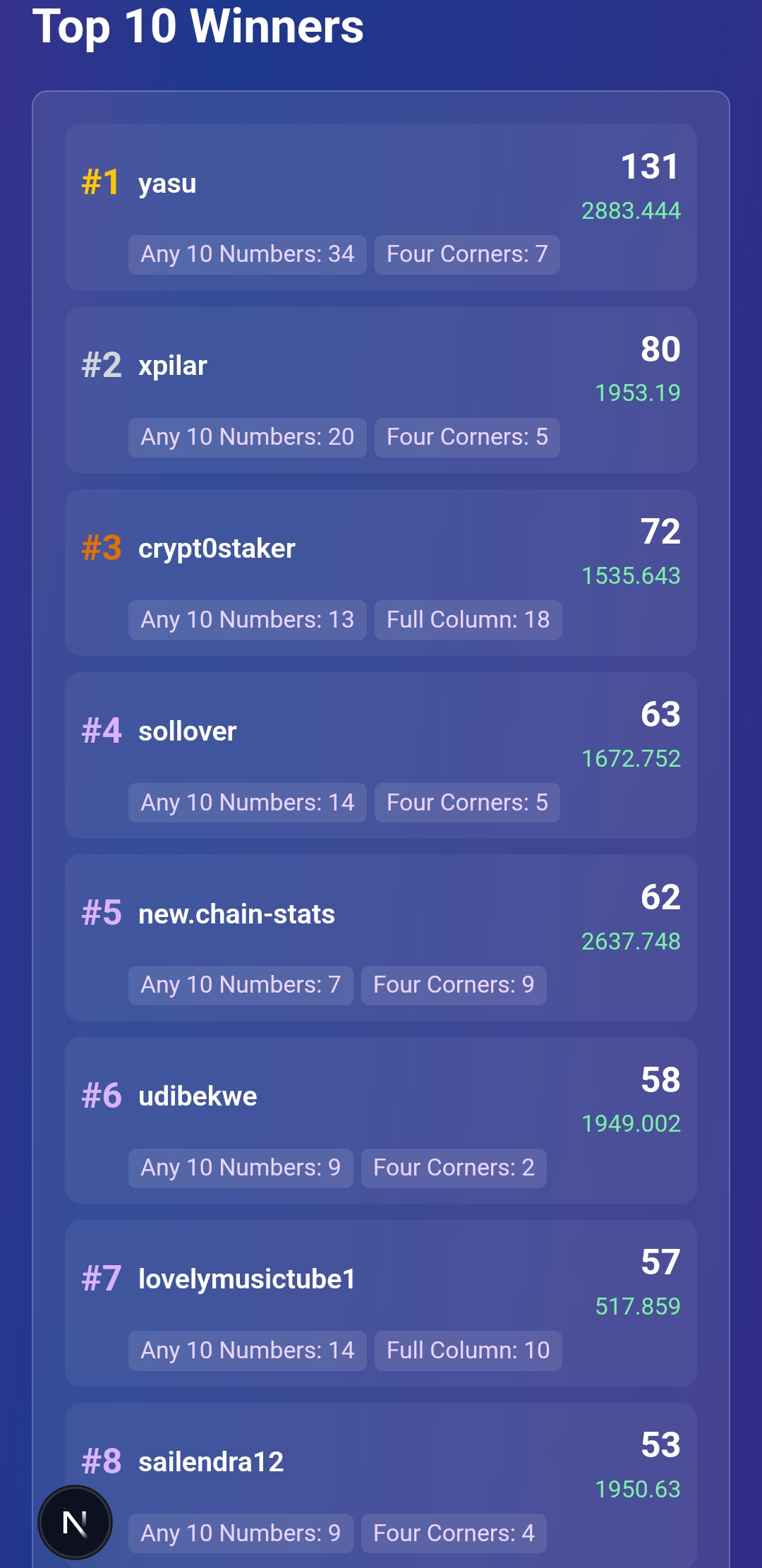
Task: Open the Next.js dev tools N button
Action: click(75, 1523)
